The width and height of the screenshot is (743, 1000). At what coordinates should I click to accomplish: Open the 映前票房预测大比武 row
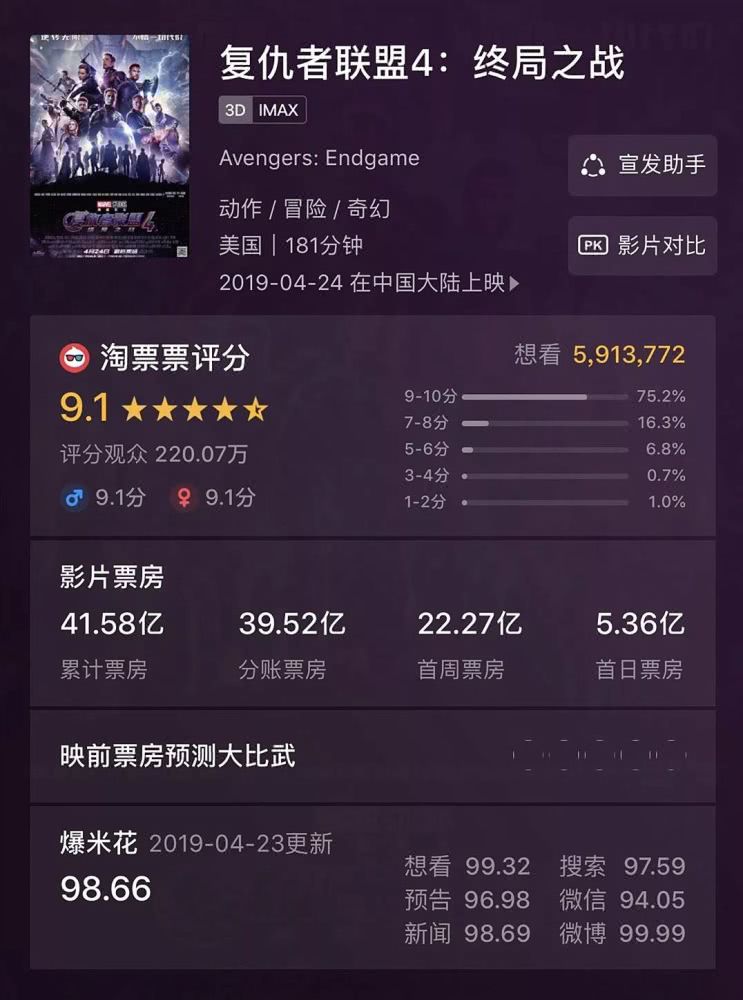(372, 755)
